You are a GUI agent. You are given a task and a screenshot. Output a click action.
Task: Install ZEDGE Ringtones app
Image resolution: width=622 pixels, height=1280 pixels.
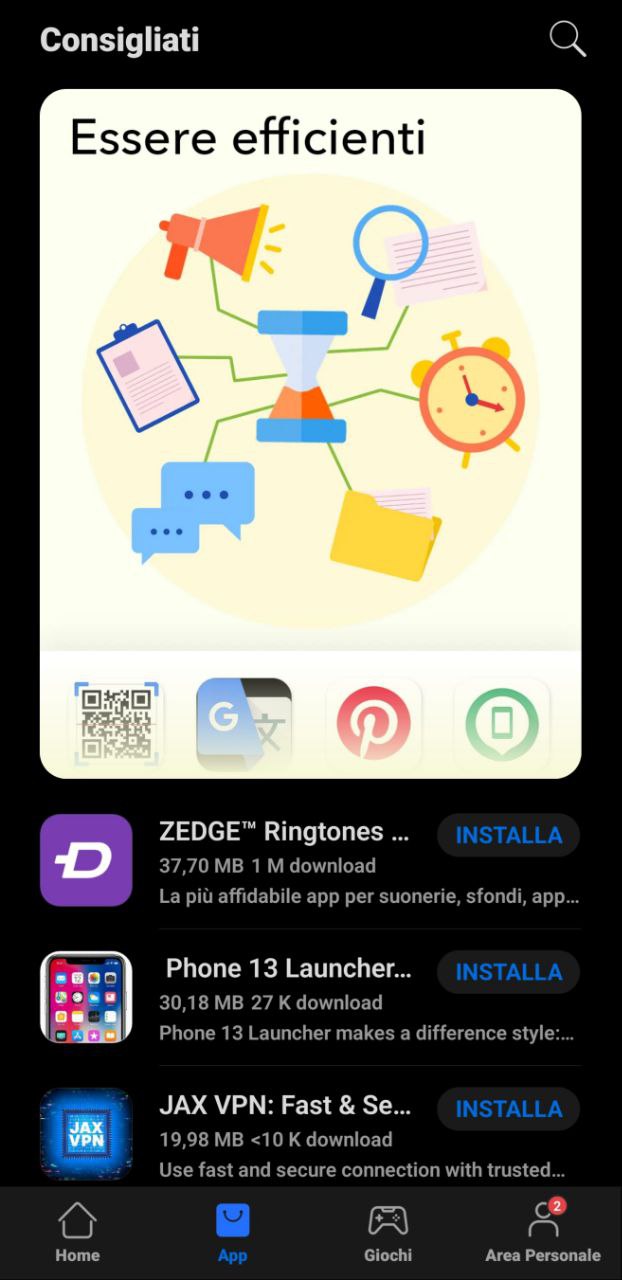[508, 835]
